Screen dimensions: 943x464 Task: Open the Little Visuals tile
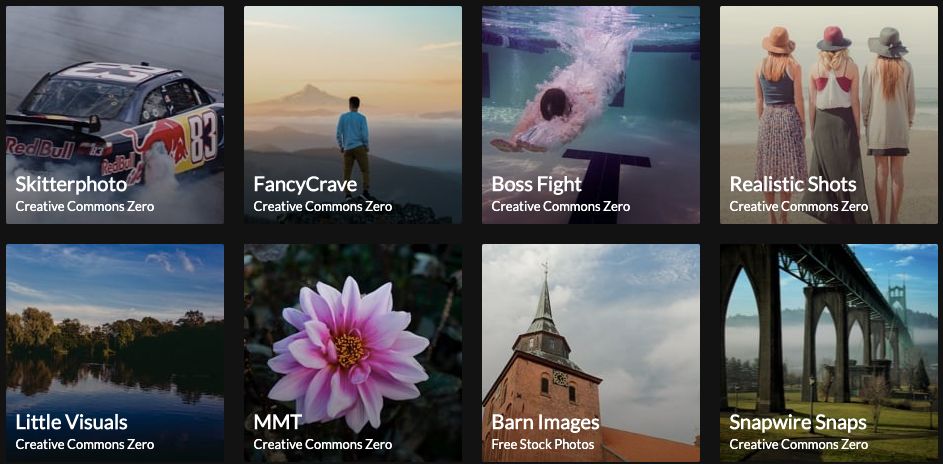[x=114, y=352]
